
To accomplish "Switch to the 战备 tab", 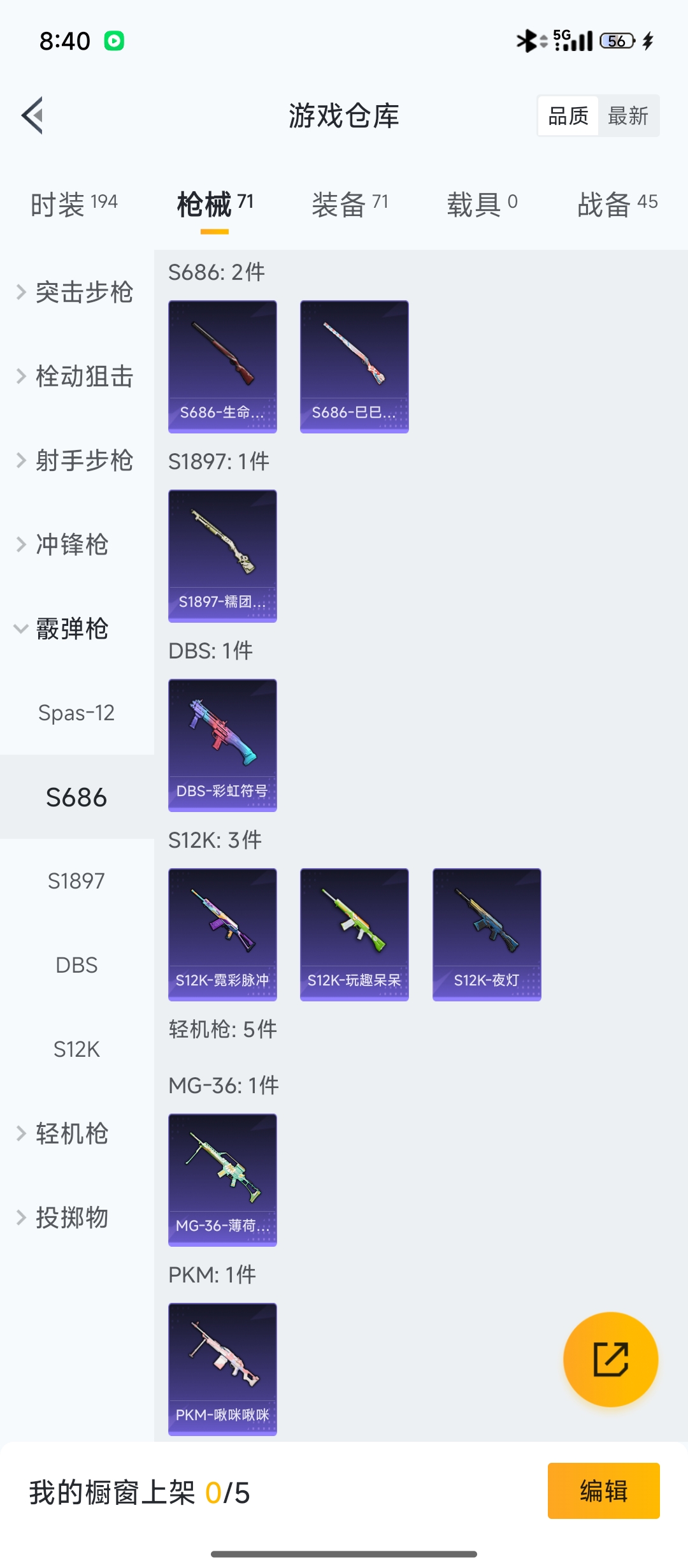I will click(x=617, y=205).
